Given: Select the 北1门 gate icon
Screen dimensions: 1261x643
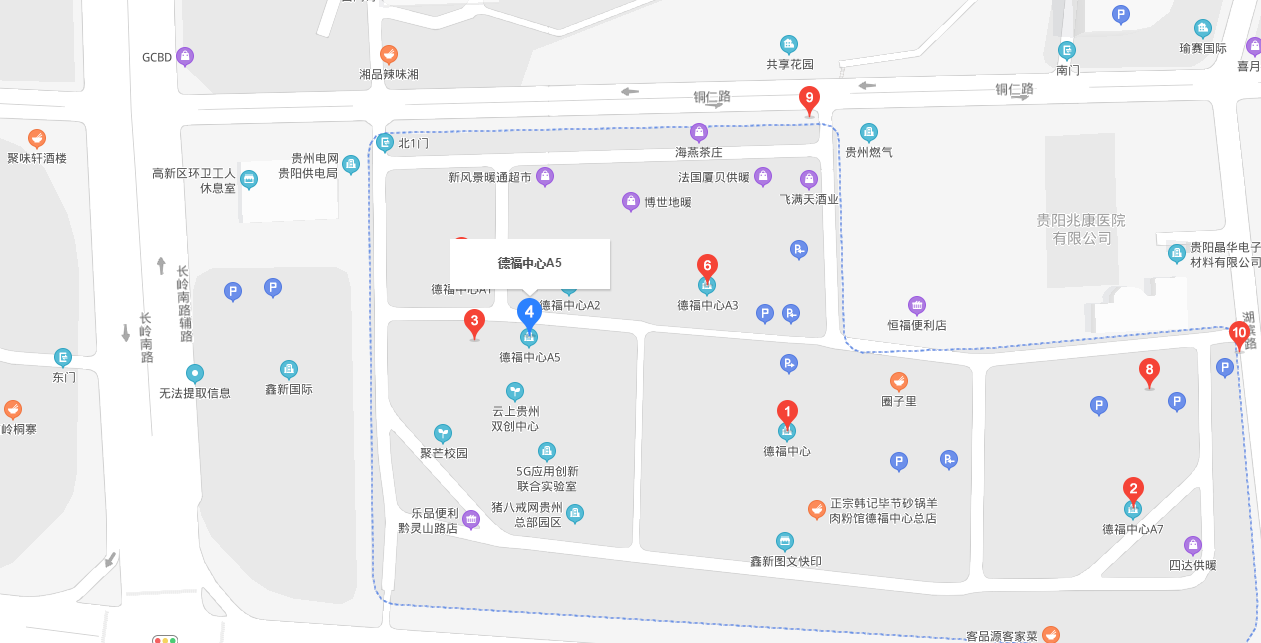Looking at the screenshot, I should pyautogui.click(x=385, y=143).
